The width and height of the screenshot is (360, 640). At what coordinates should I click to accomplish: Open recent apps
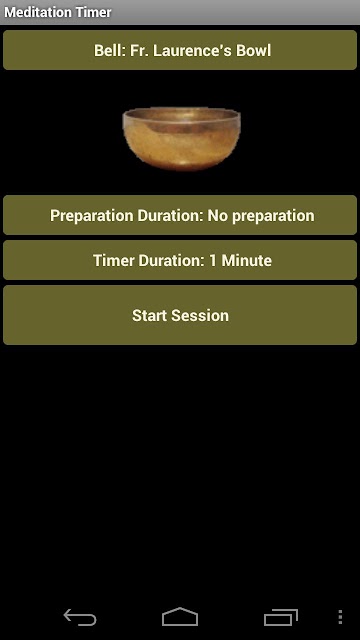tap(280, 617)
